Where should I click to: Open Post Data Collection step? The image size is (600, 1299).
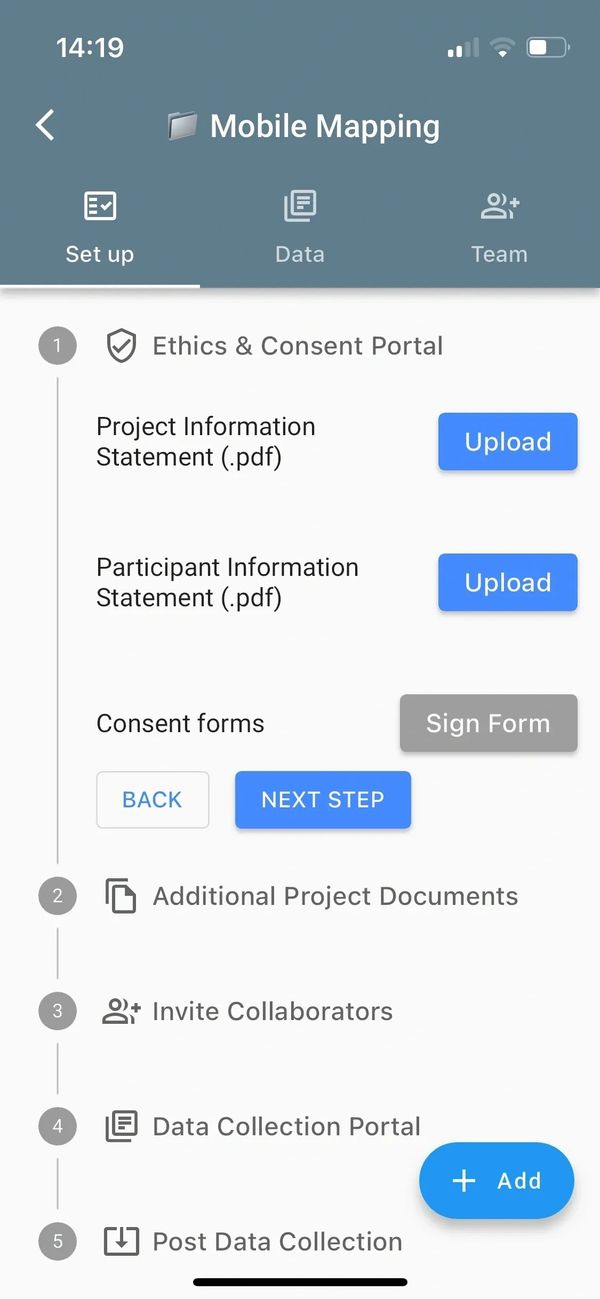pos(276,1242)
